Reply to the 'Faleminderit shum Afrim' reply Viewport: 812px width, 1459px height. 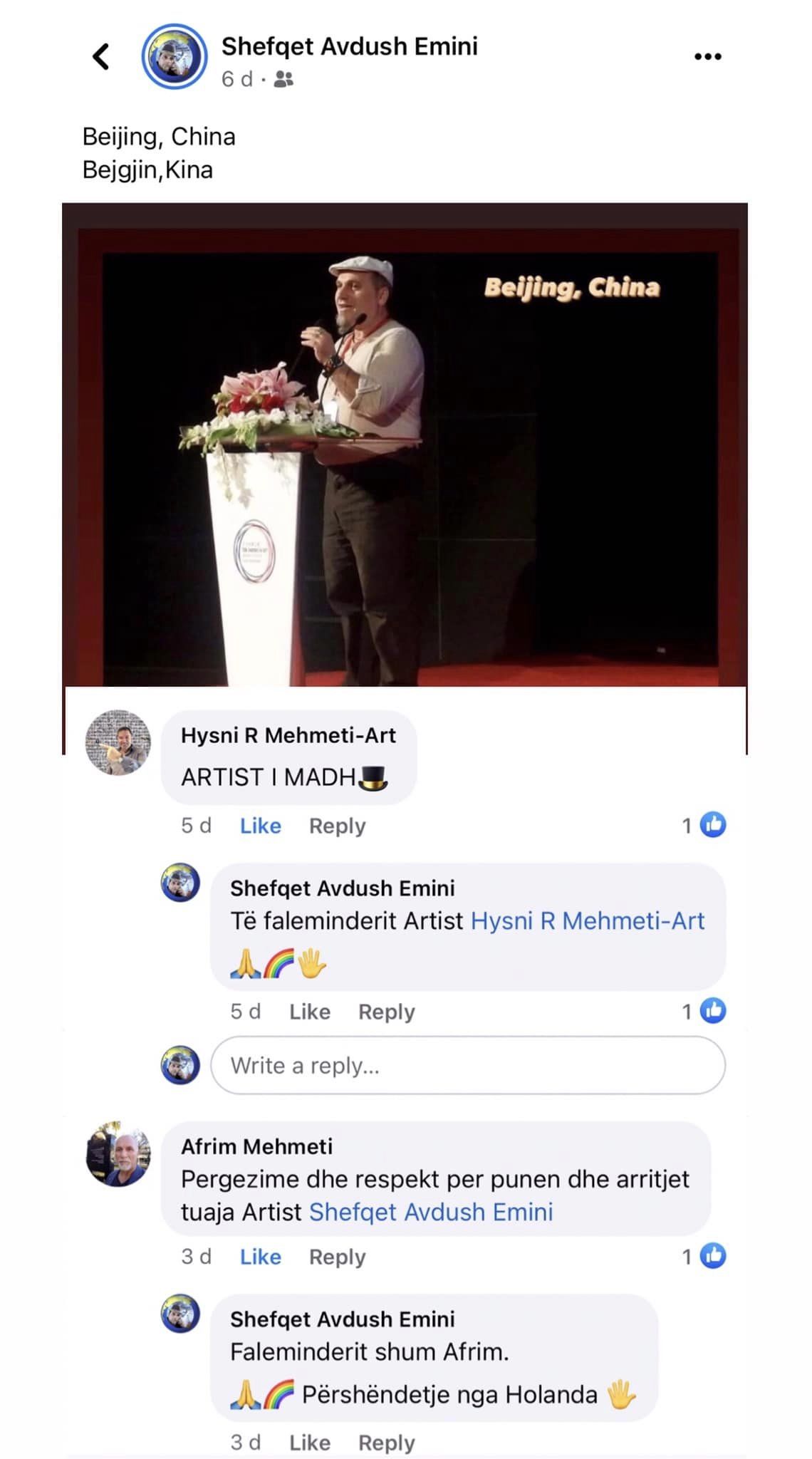[386, 1443]
